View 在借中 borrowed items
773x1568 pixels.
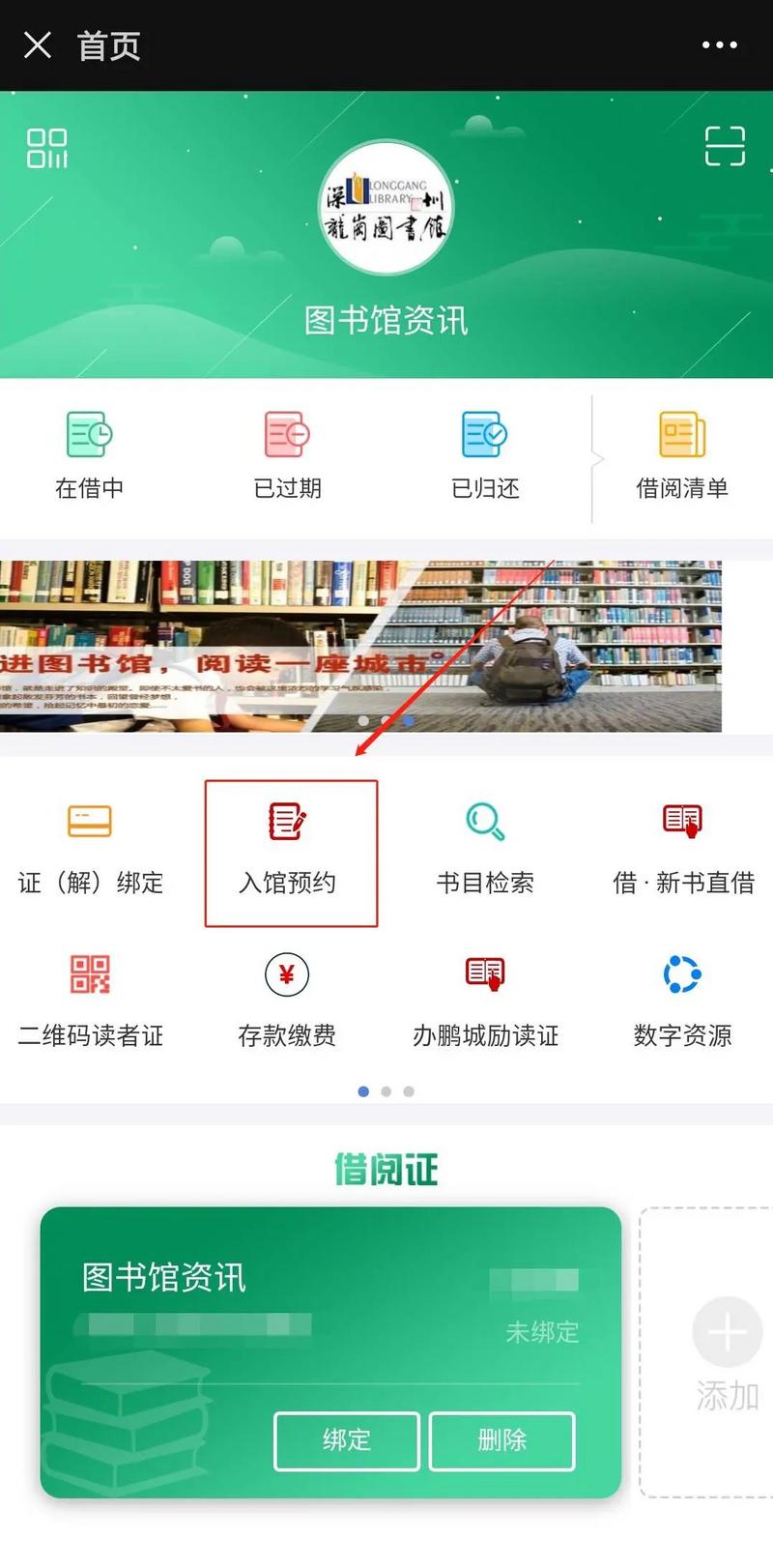(90, 456)
